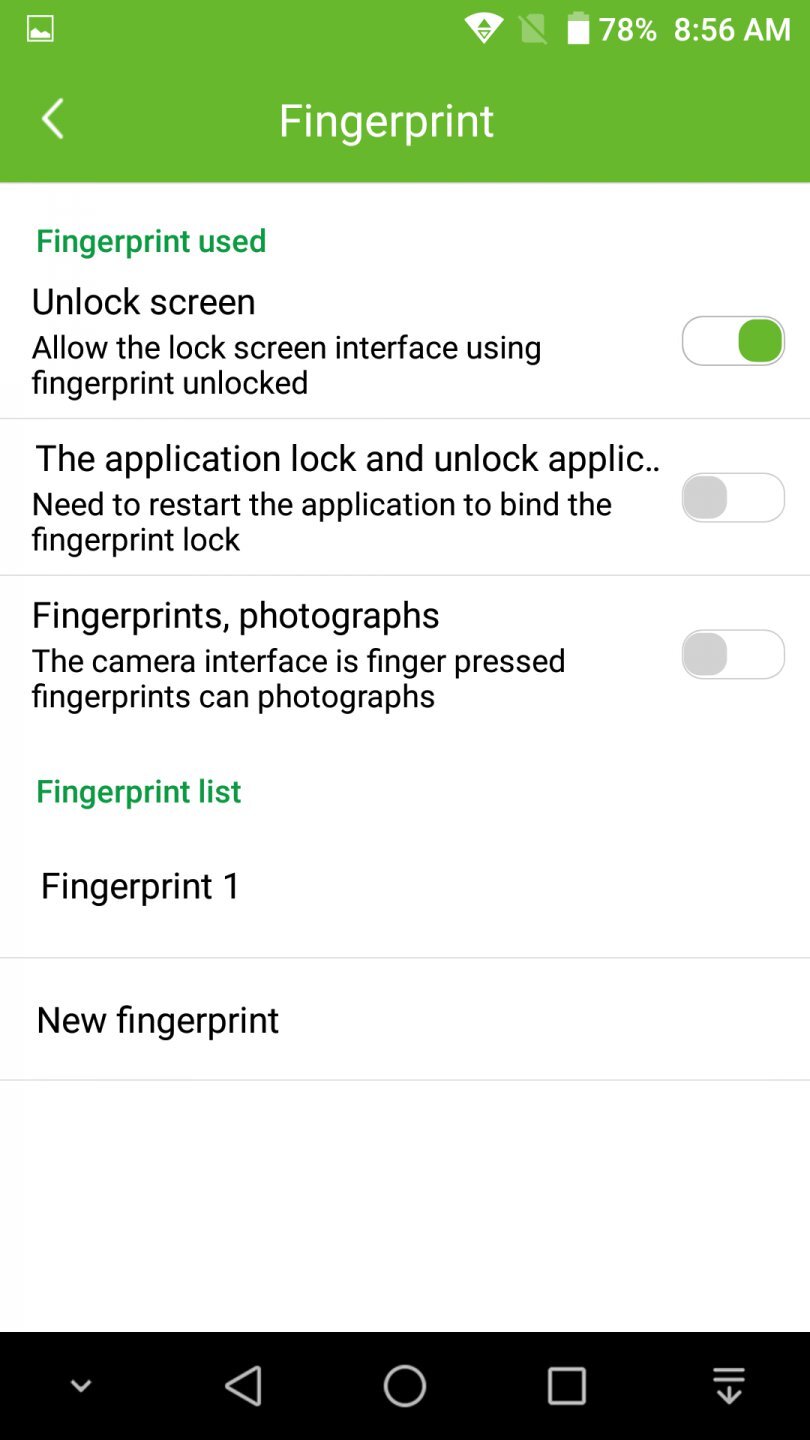Select the Fingerprint list section header
This screenshot has width=810, height=1440.
[x=138, y=791]
